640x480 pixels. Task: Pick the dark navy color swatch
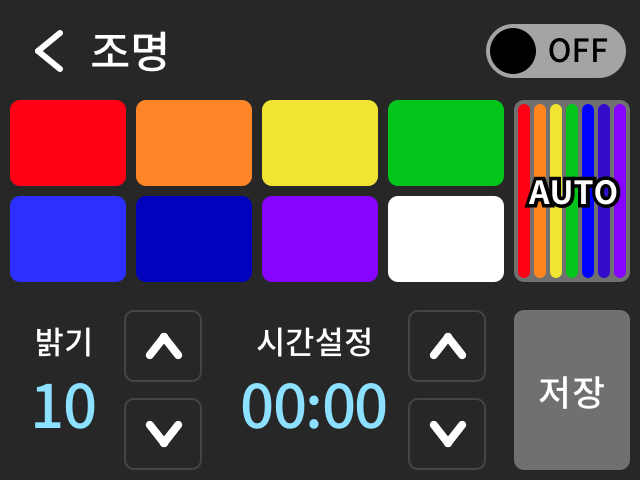point(194,239)
